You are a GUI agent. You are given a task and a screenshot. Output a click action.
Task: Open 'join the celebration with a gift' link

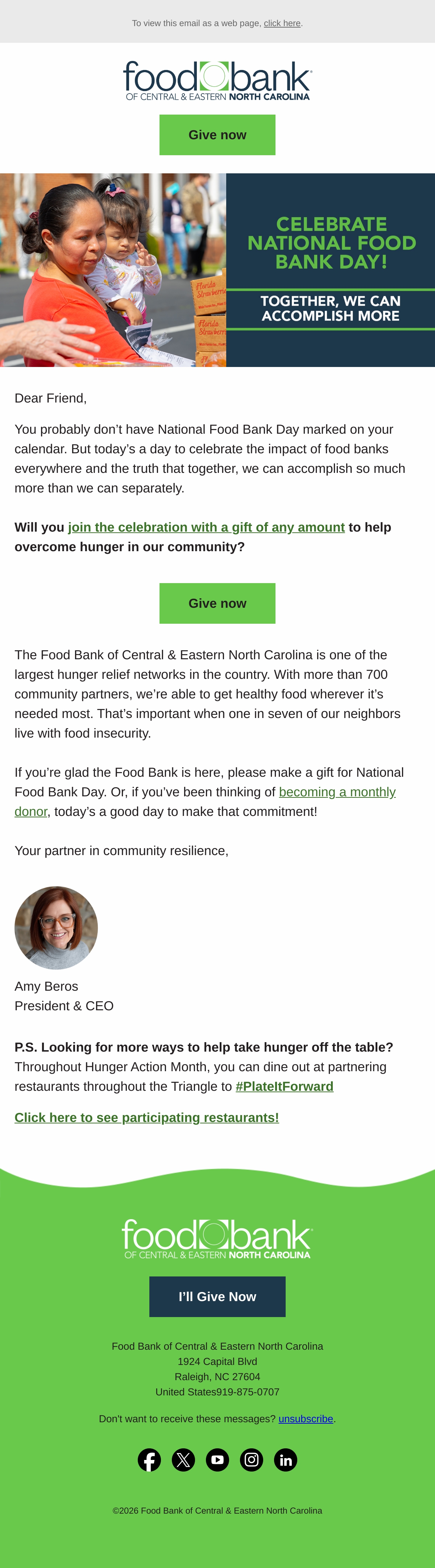206,527
